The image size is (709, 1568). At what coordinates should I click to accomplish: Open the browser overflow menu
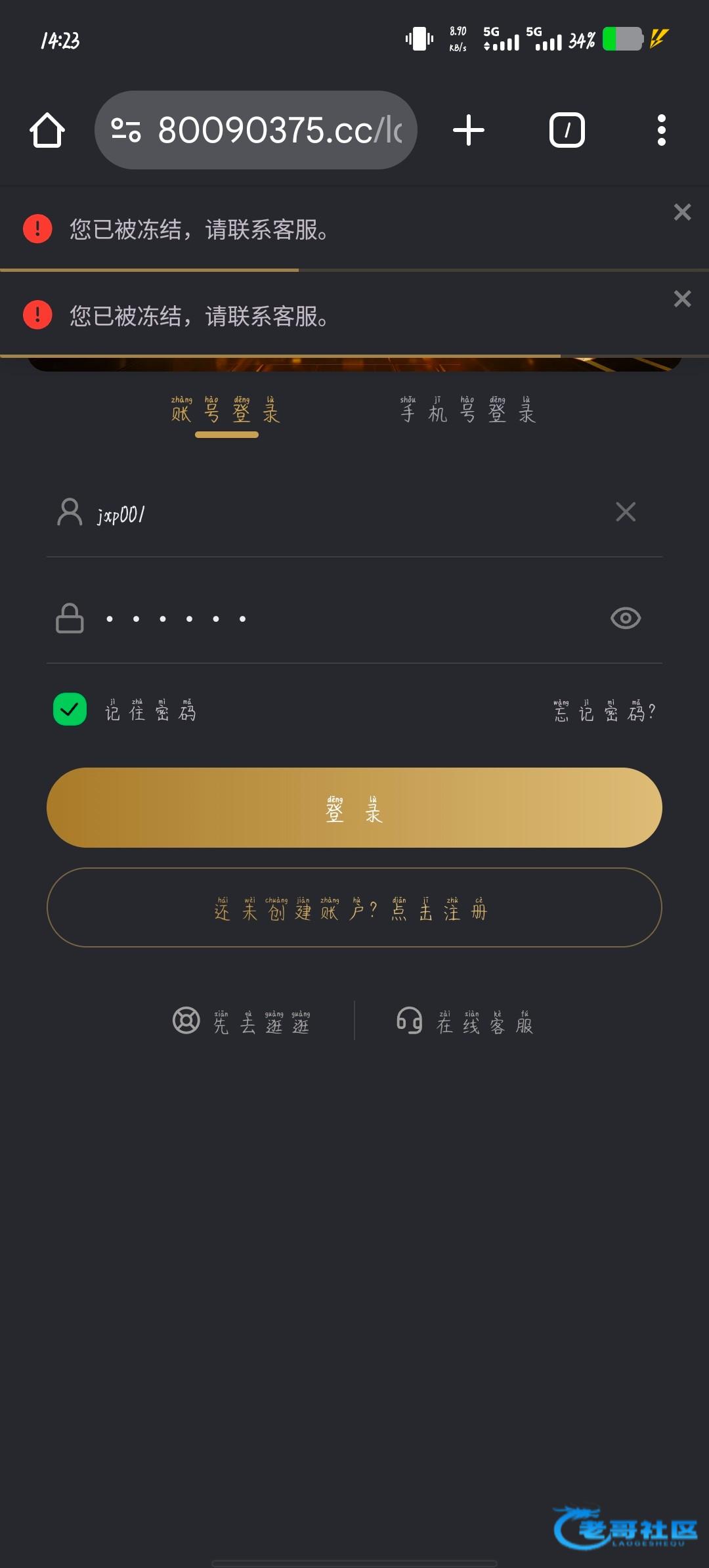point(661,130)
